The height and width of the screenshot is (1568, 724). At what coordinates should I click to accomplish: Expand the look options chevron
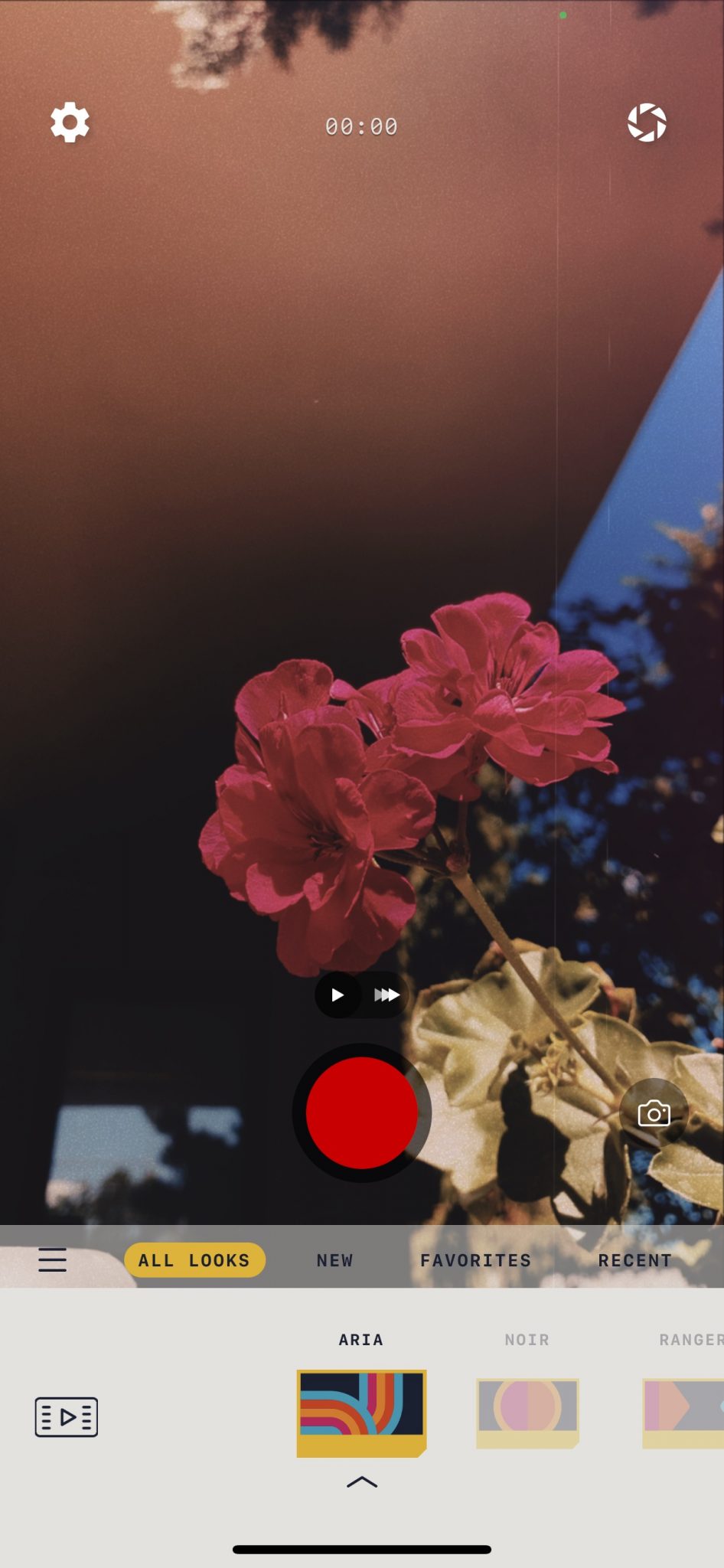[x=362, y=1482]
